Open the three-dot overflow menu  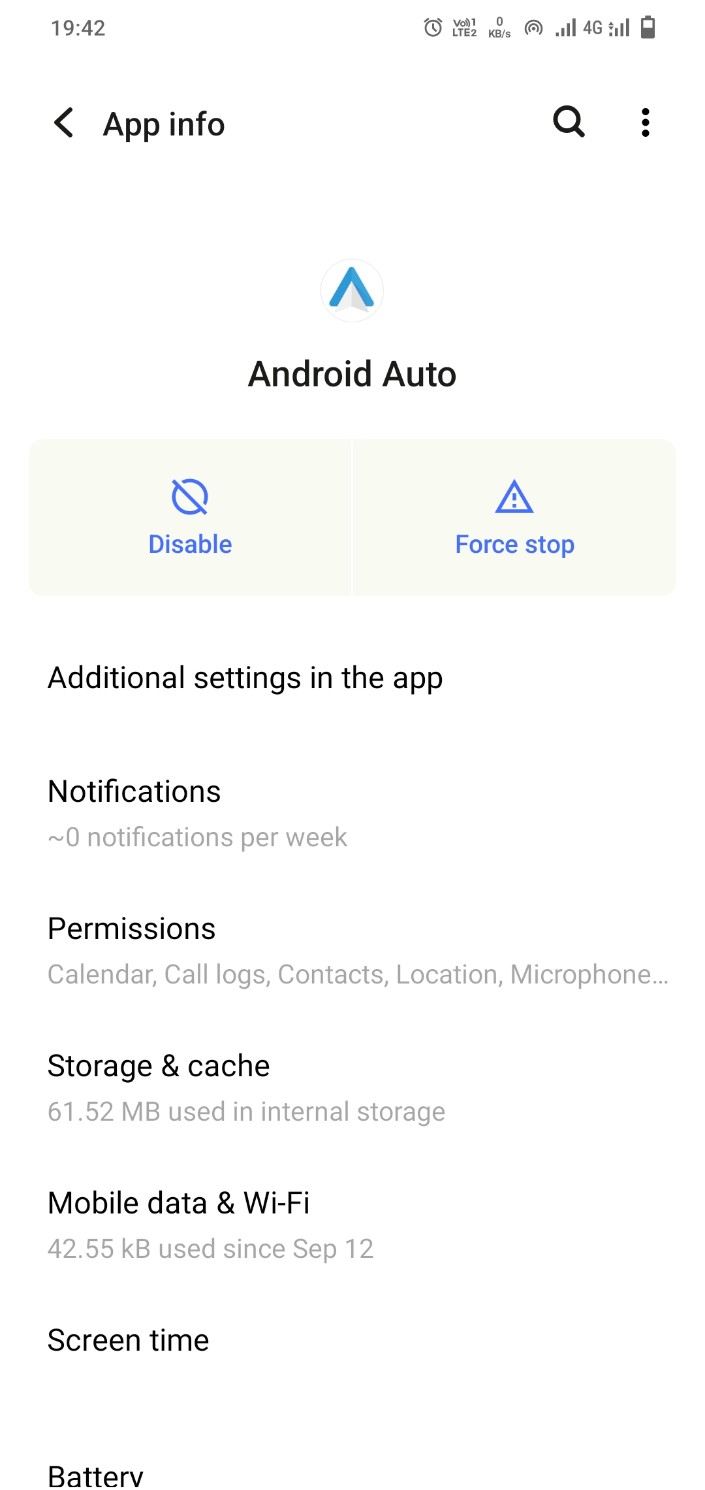pos(645,123)
